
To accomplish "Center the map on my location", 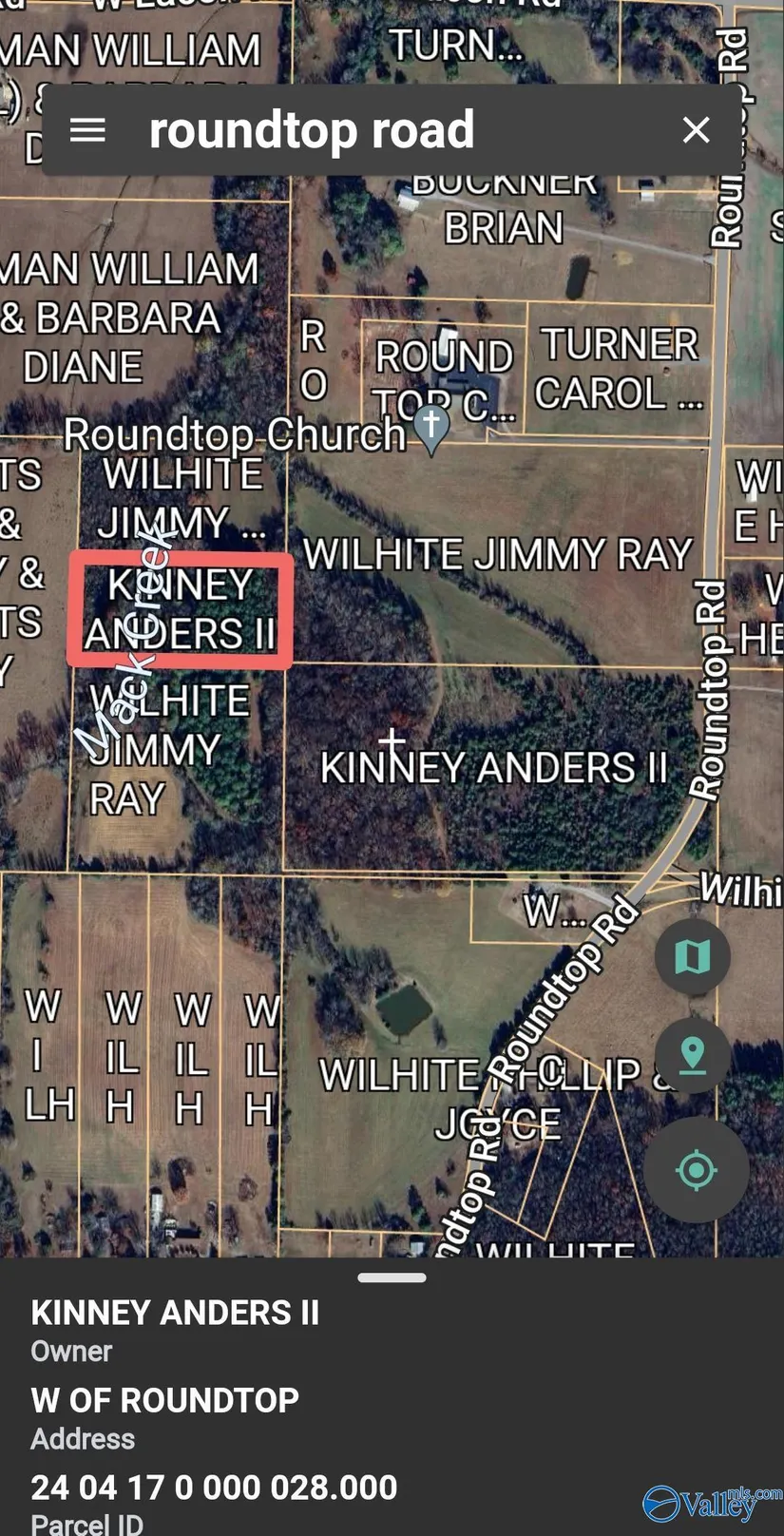I will click(x=696, y=1169).
